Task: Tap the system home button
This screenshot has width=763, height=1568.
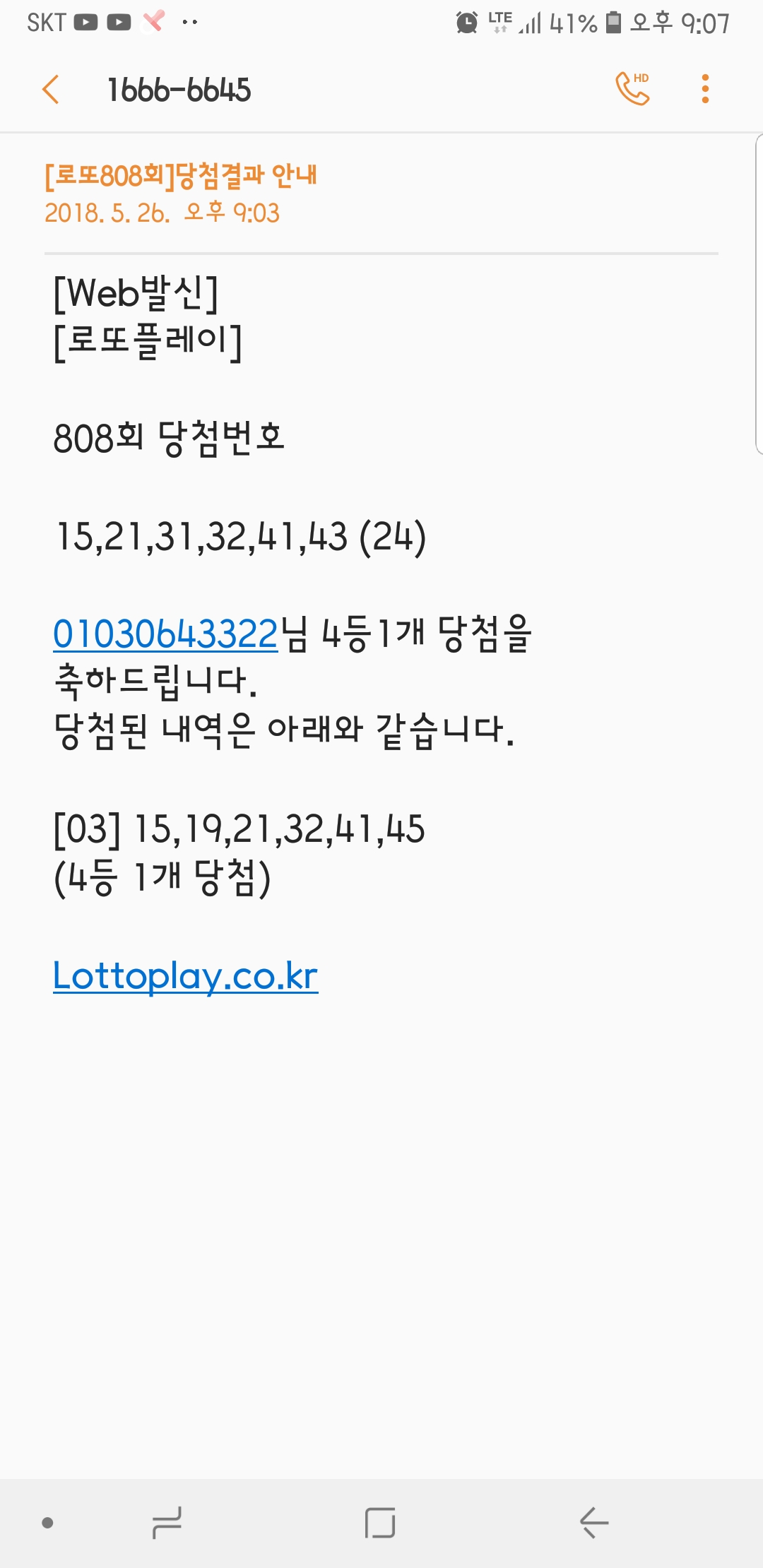Action: click(x=380, y=1522)
